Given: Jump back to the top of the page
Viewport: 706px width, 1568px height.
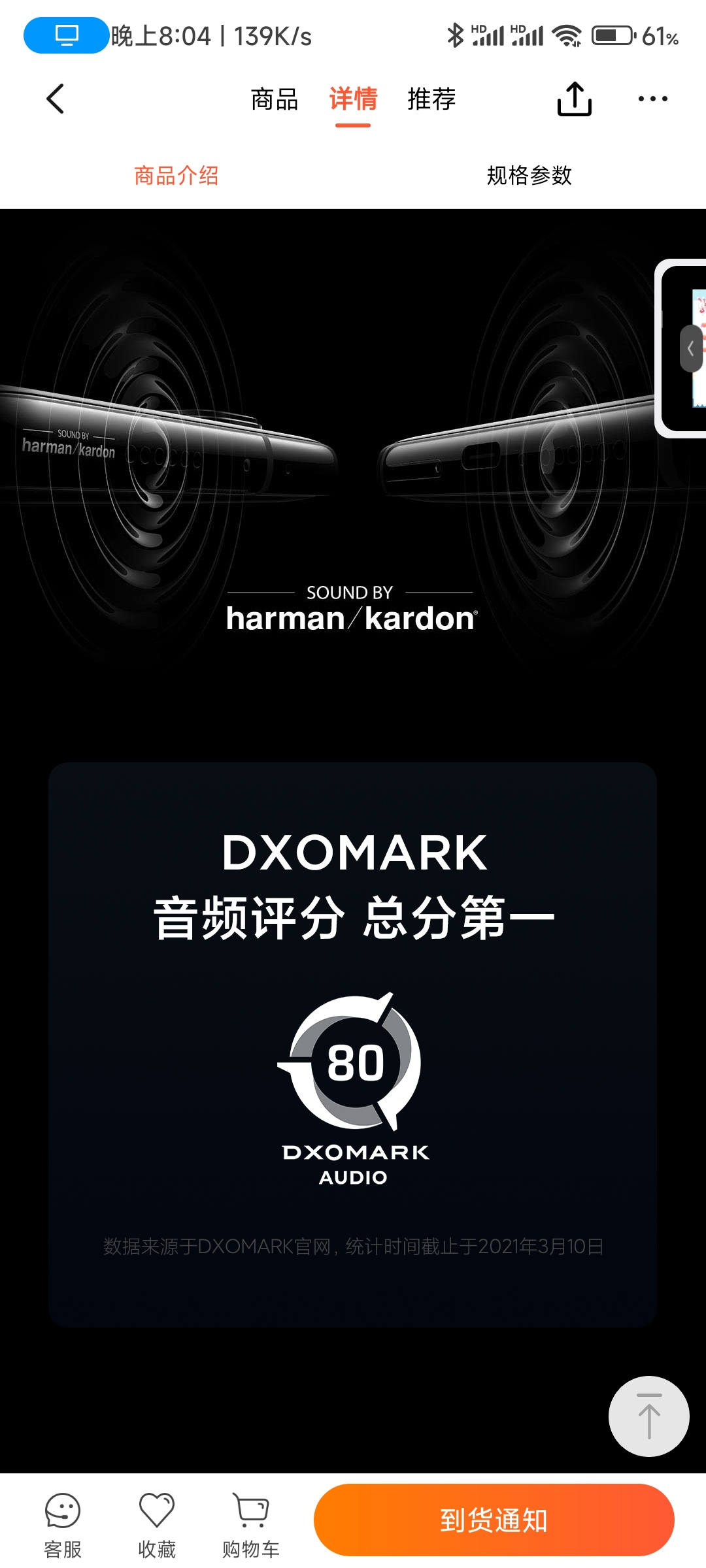Looking at the screenshot, I should [648, 1416].
